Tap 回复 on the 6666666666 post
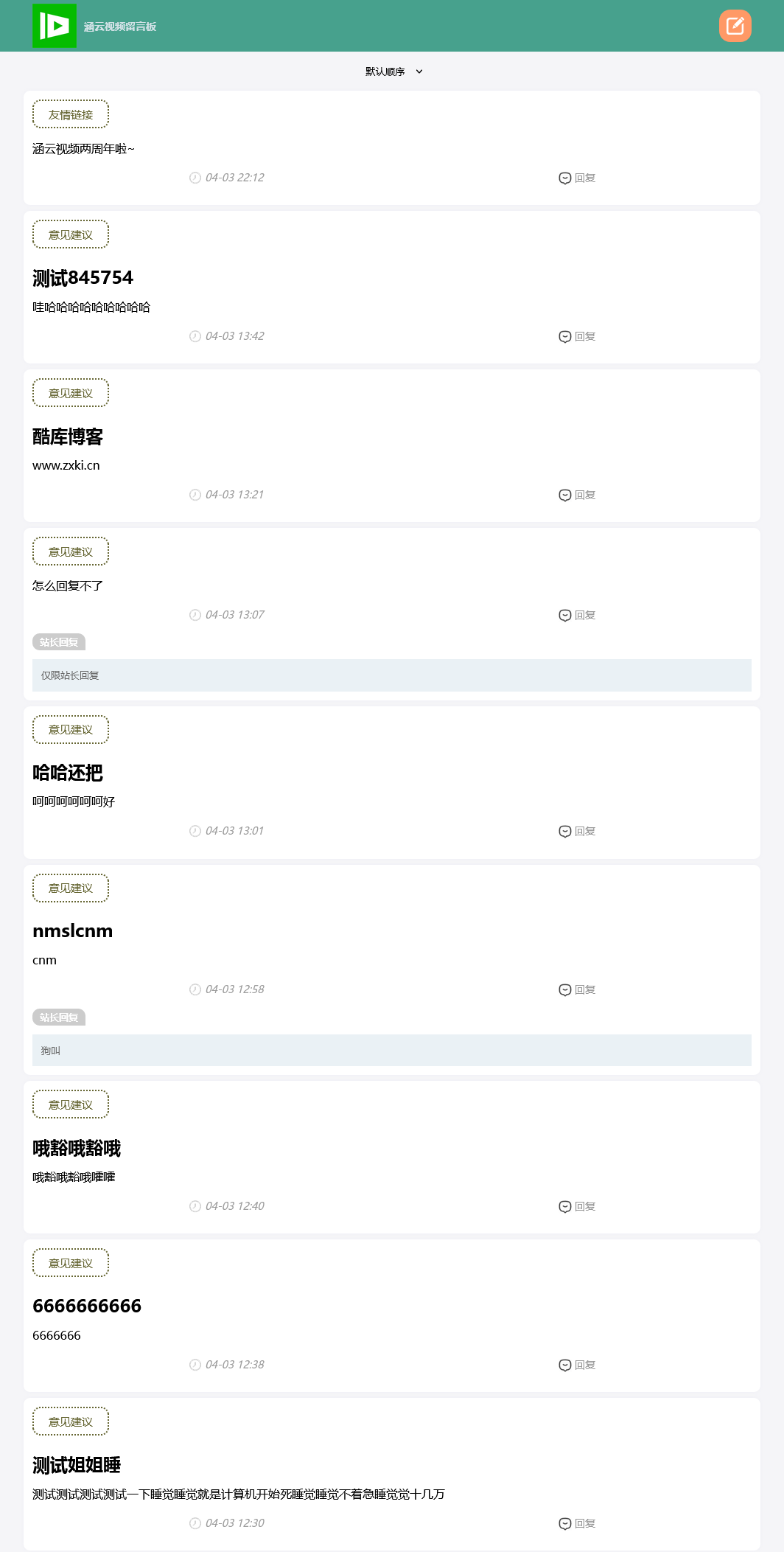The width and height of the screenshot is (784, 1552). pos(577,1365)
